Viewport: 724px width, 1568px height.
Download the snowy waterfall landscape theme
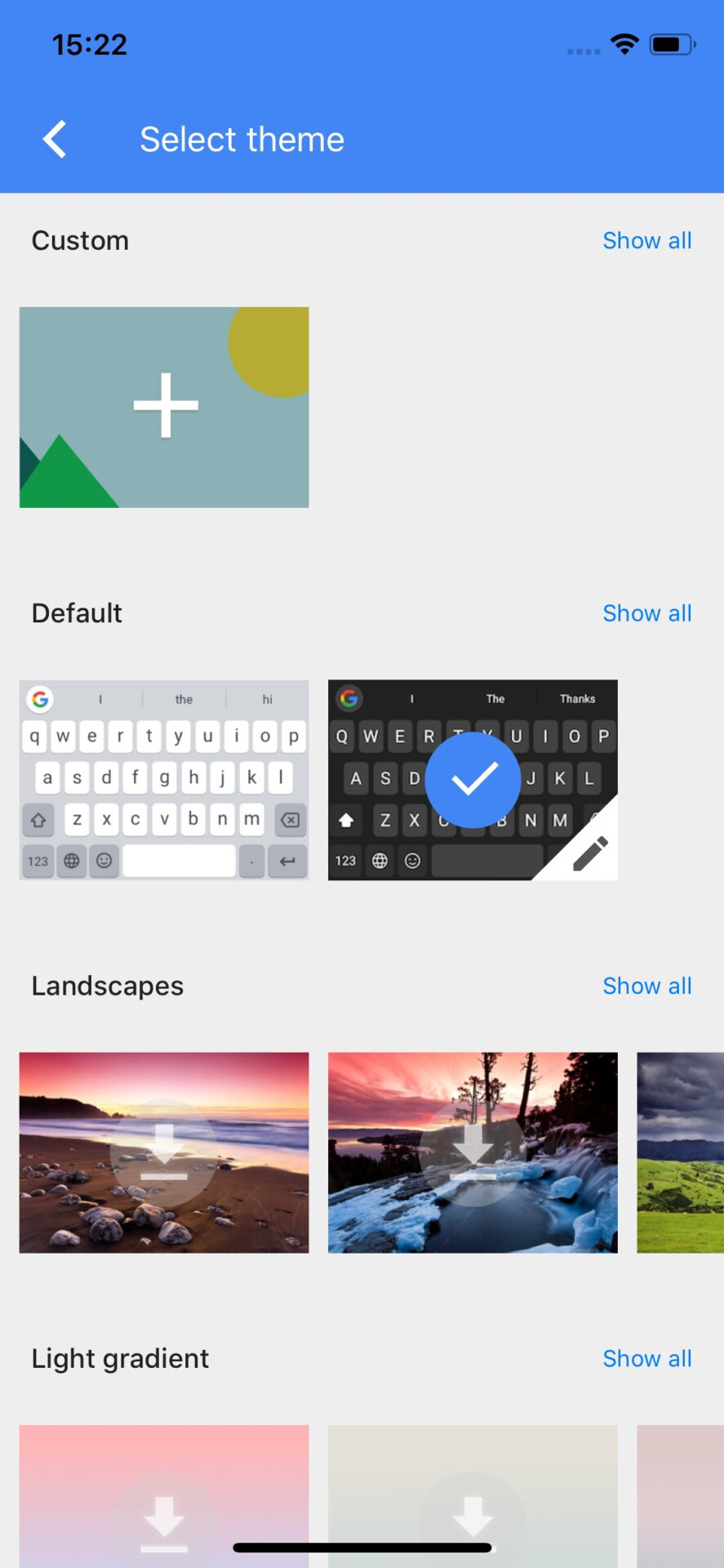(x=473, y=1152)
